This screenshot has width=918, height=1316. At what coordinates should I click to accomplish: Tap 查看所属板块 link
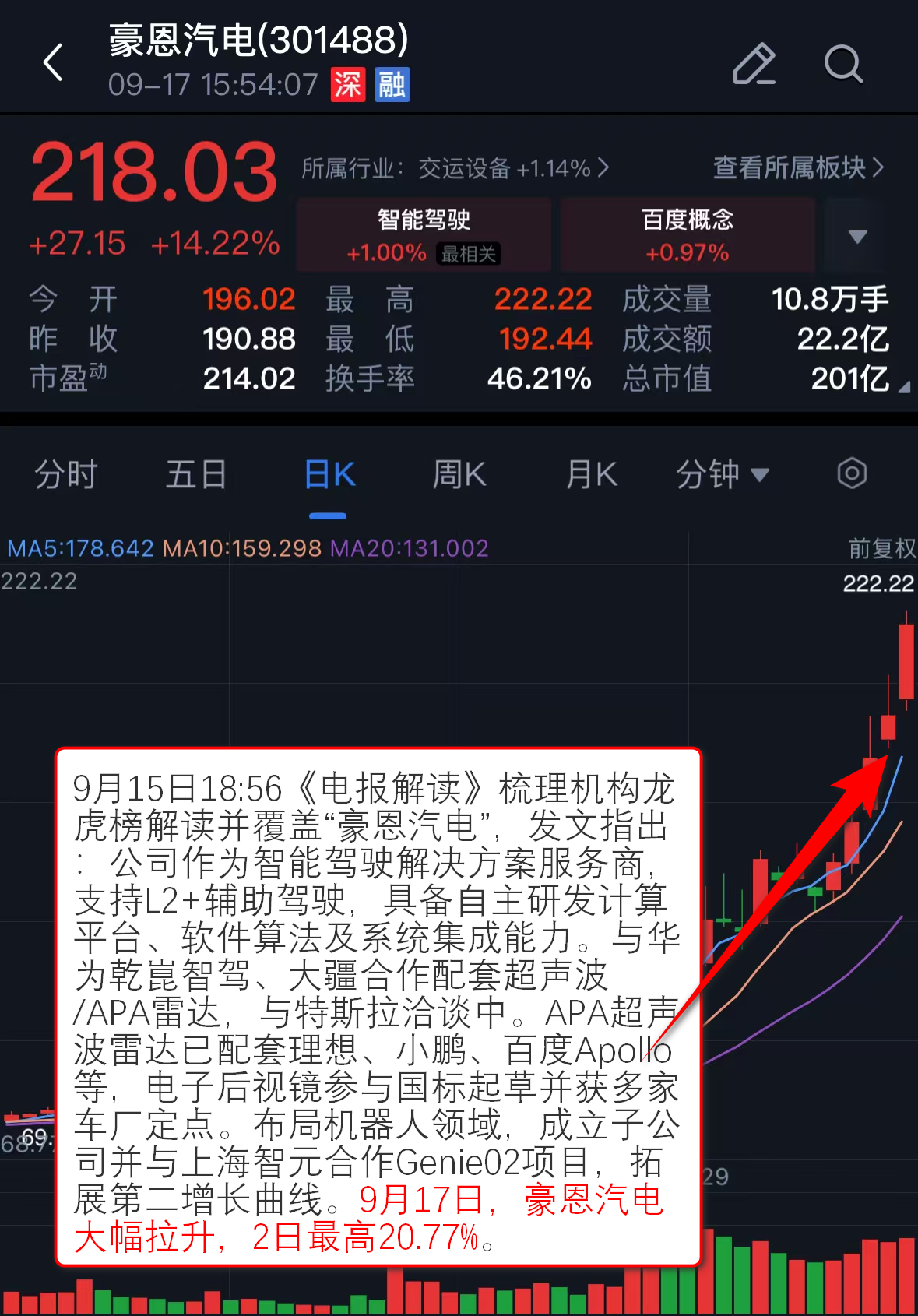click(x=798, y=167)
